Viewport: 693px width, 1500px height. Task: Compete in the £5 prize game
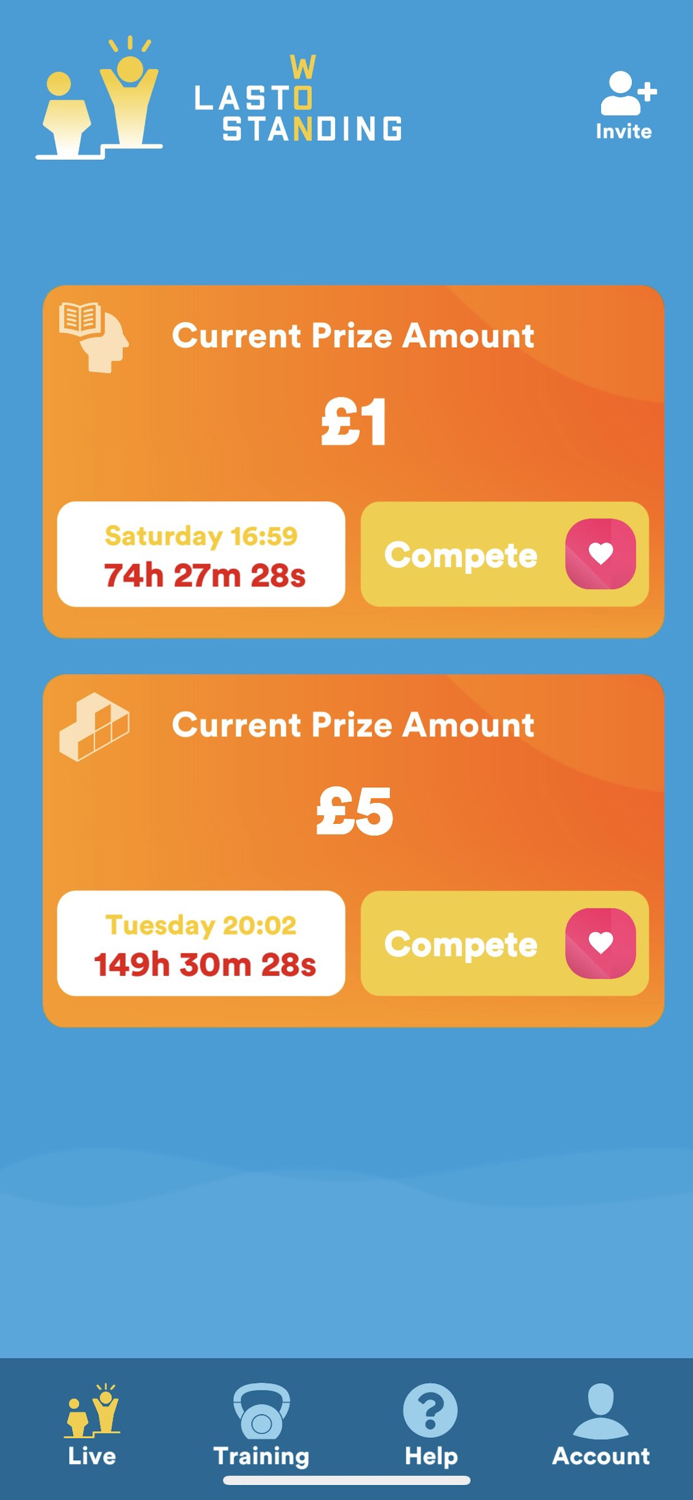click(x=505, y=943)
